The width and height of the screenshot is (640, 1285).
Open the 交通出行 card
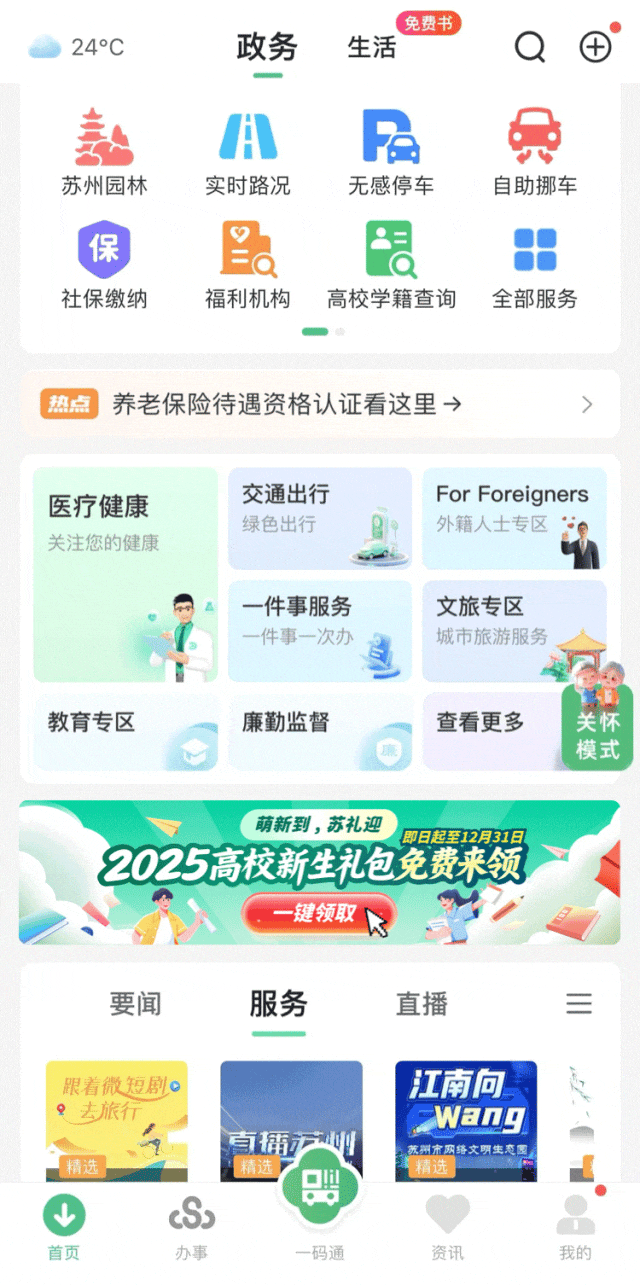click(x=319, y=519)
